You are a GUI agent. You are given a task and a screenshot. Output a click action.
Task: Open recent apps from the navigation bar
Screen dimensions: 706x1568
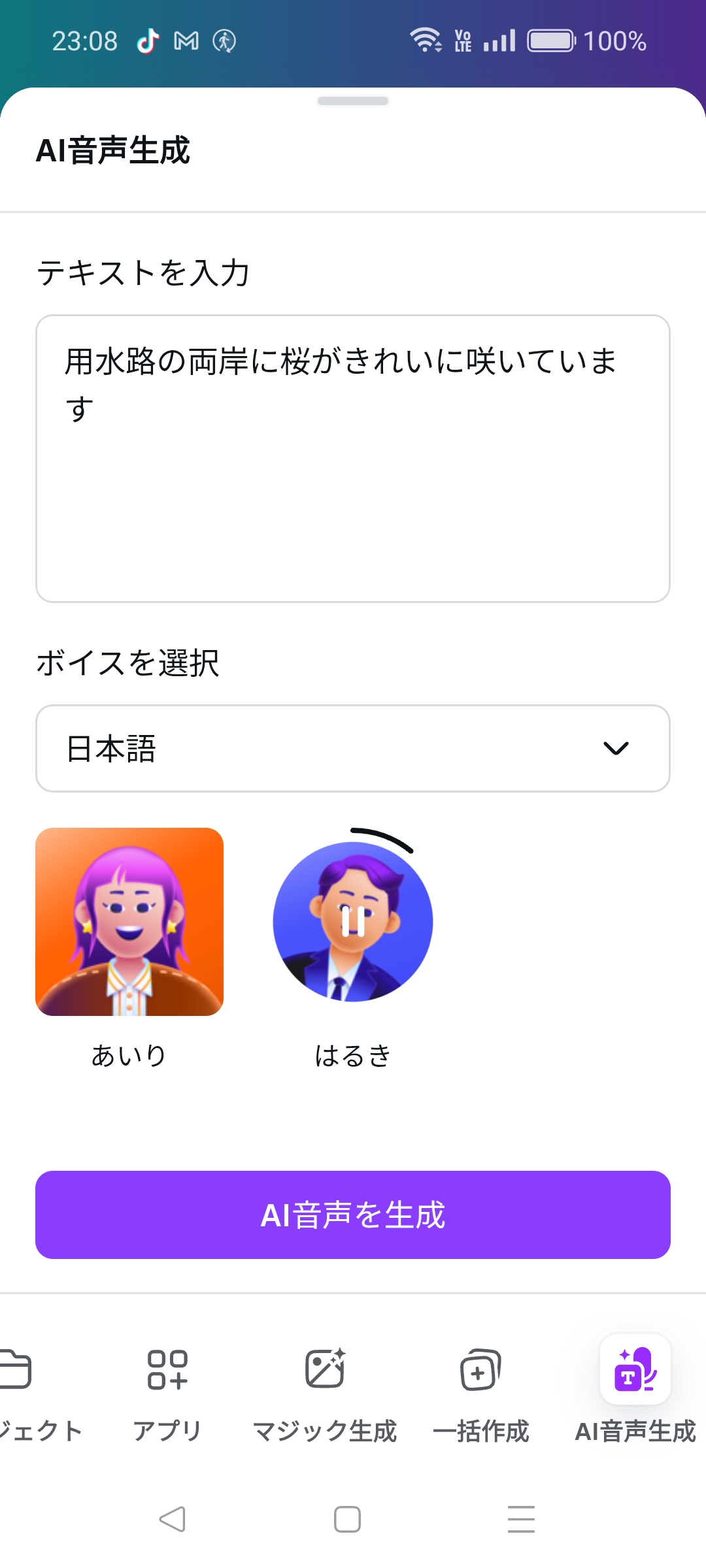click(x=521, y=1519)
